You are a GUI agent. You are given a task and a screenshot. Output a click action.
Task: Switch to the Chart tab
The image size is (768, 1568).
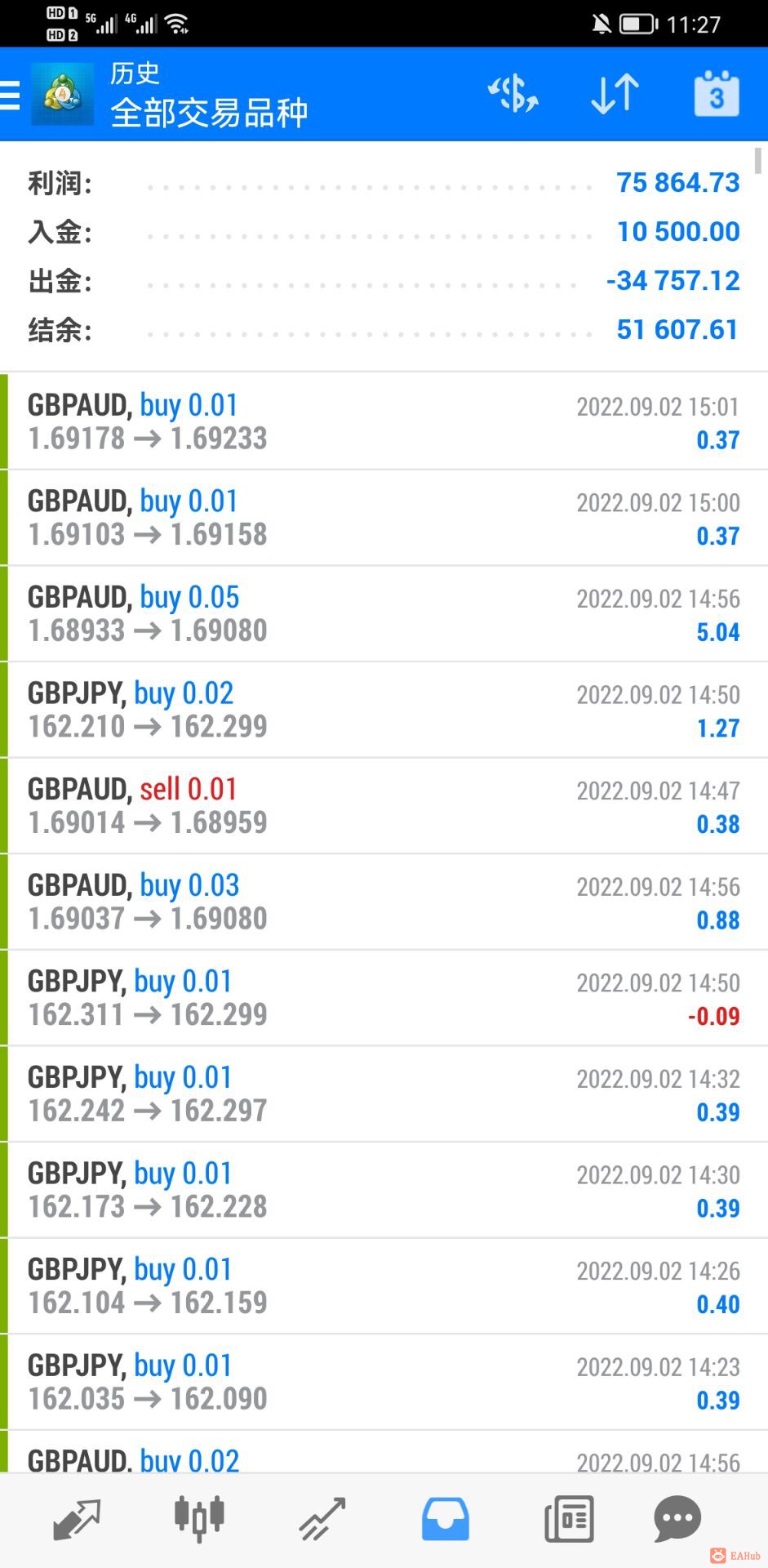tap(199, 1519)
